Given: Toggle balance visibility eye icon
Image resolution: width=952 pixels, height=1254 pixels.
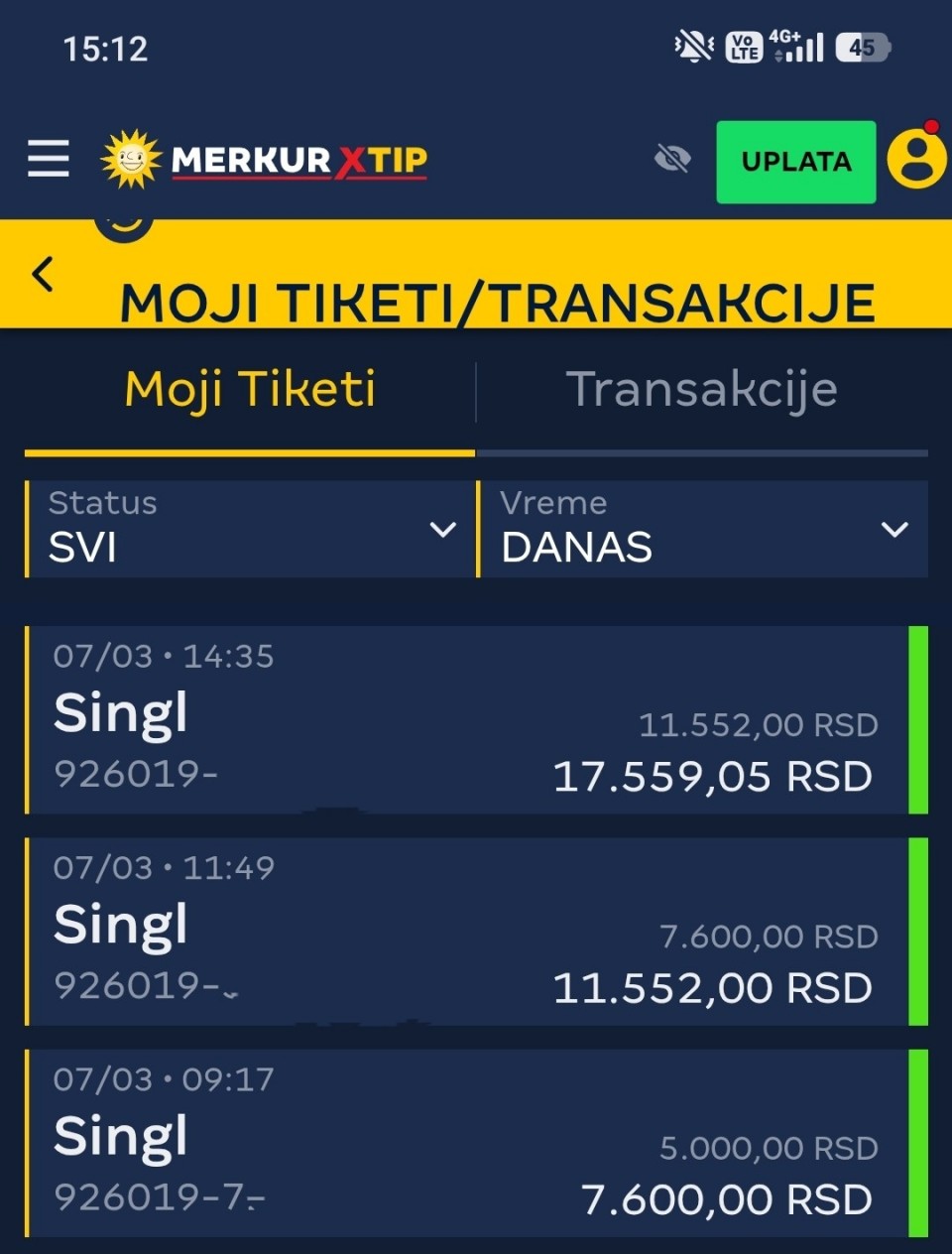Looking at the screenshot, I should tap(672, 159).
